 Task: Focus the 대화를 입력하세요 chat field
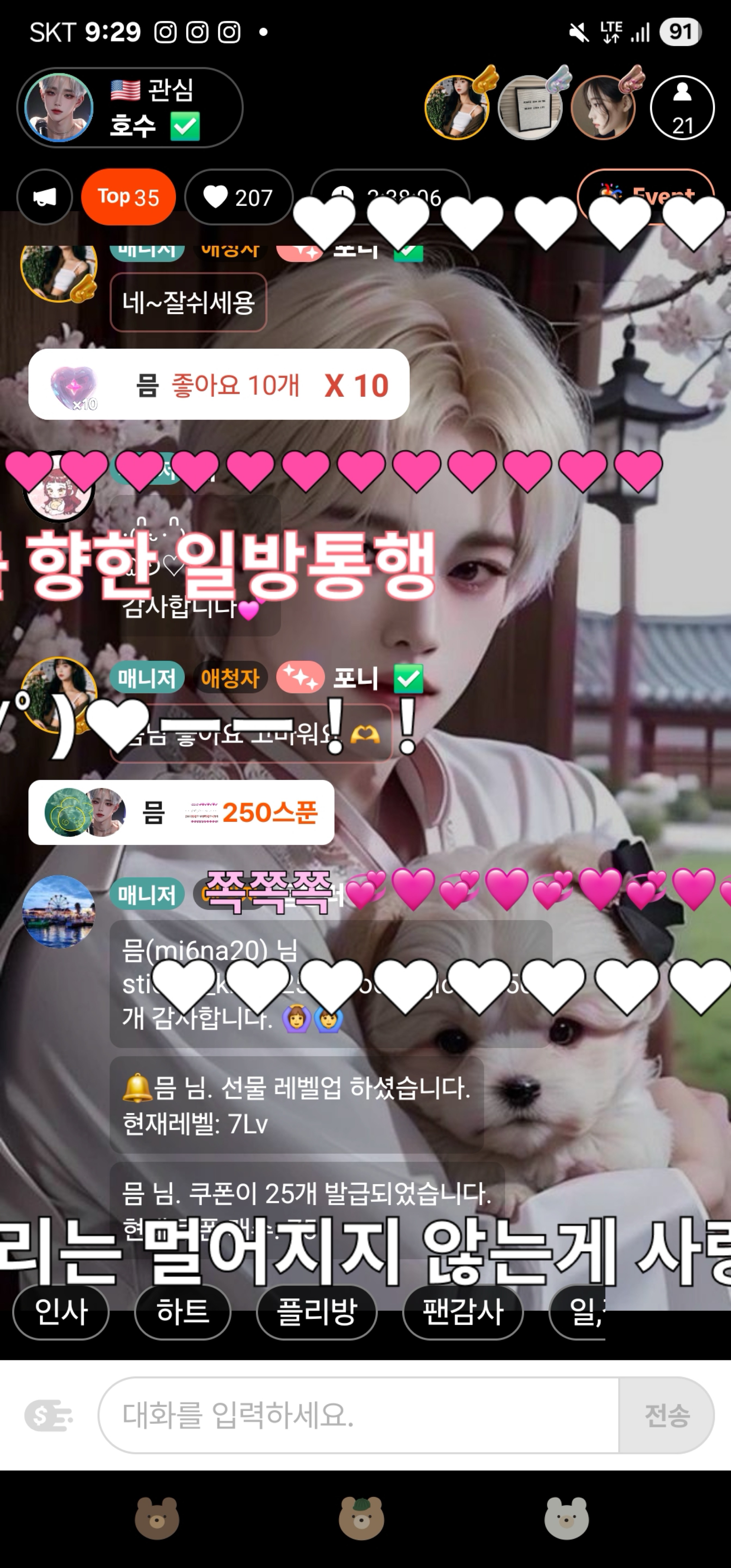358,1415
